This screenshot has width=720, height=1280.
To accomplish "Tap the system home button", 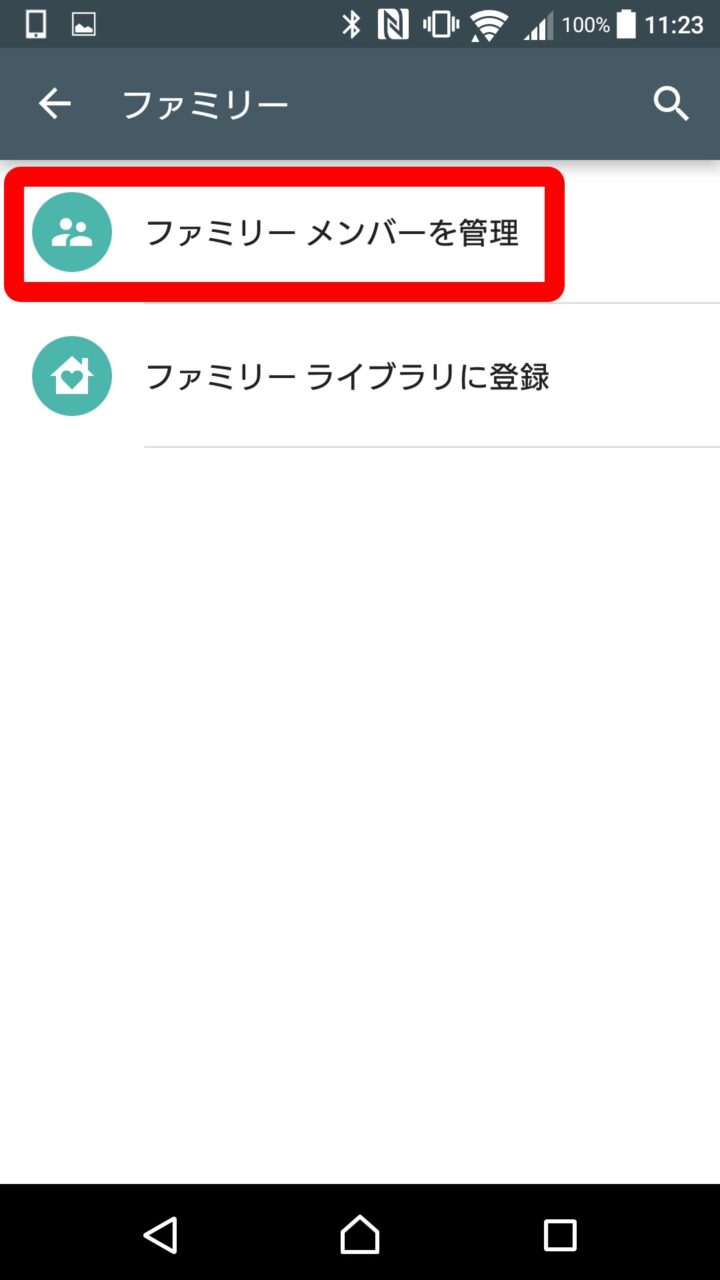I will click(x=360, y=1235).
